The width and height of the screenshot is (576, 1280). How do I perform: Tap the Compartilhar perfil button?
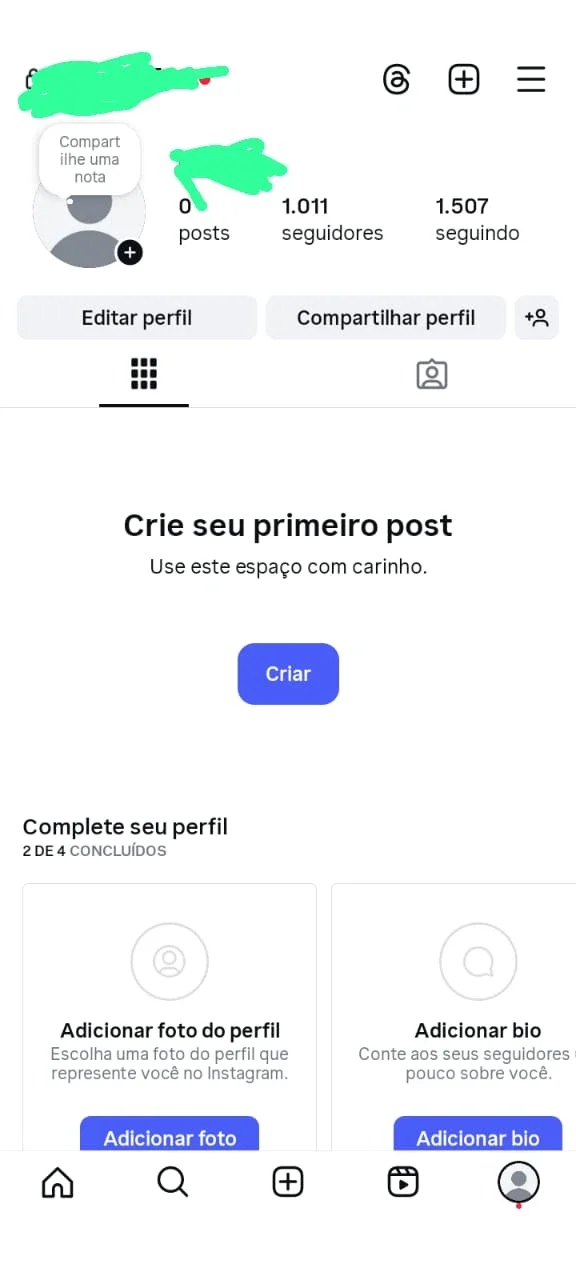(386, 318)
